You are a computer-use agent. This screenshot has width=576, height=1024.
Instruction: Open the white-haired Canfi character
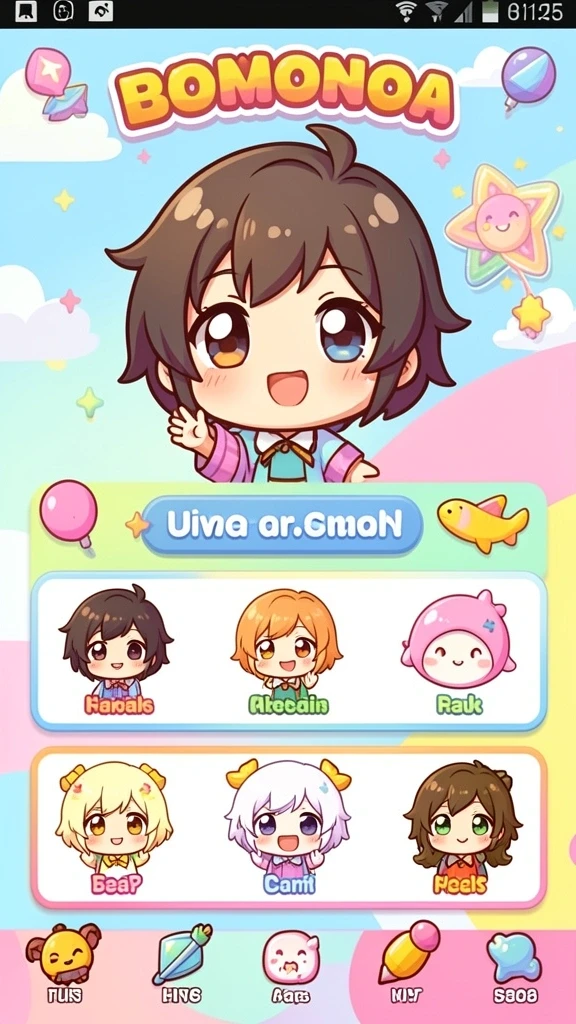coord(288,827)
